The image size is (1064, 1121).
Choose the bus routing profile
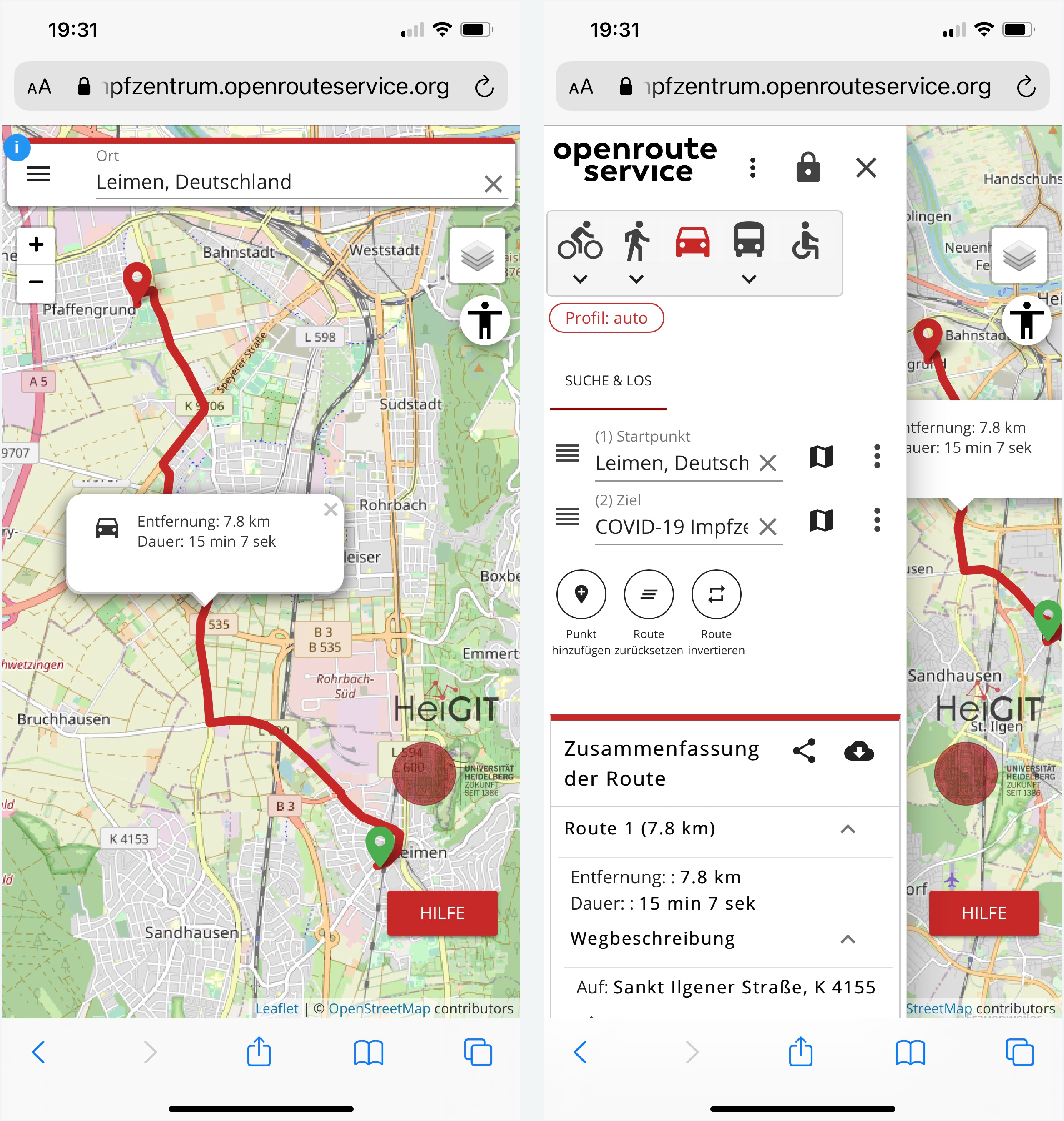click(749, 241)
